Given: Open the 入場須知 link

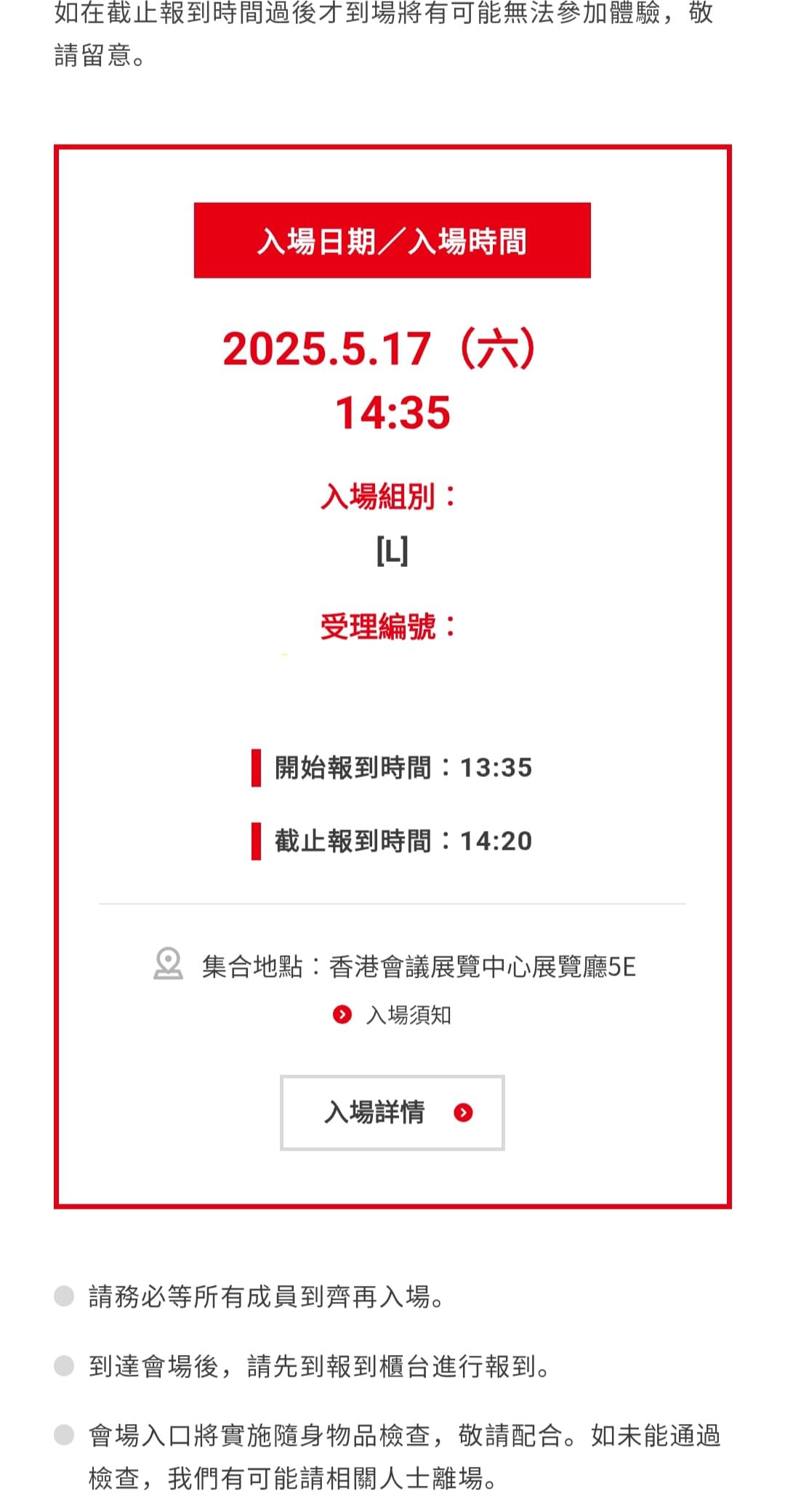Looking at the screenshot, I should point(392,1015).
